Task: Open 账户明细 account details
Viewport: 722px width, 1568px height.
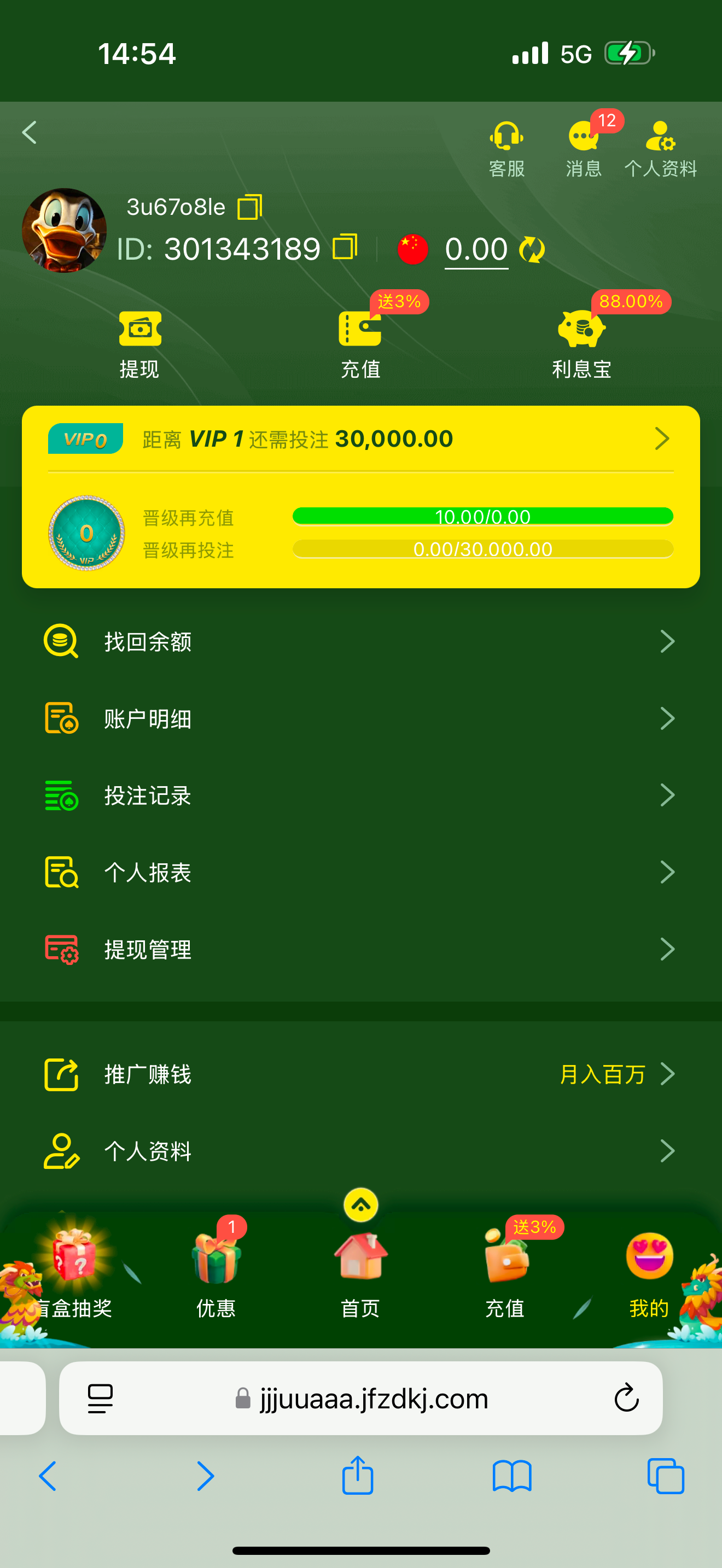Action: point(147,719)
